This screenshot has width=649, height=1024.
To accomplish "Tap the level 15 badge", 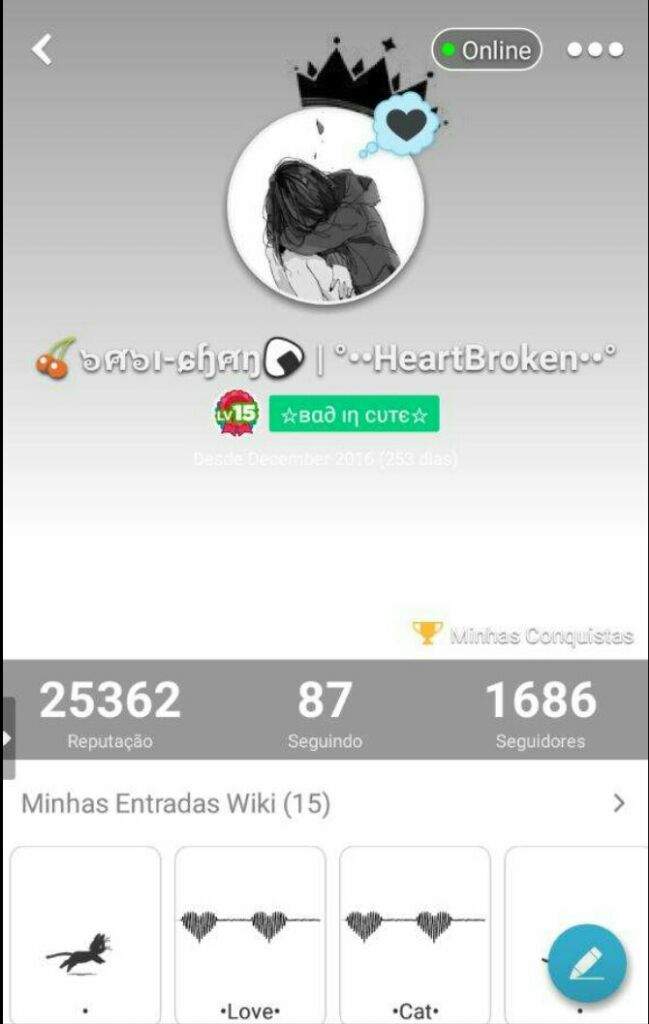I will pos(236,414).
